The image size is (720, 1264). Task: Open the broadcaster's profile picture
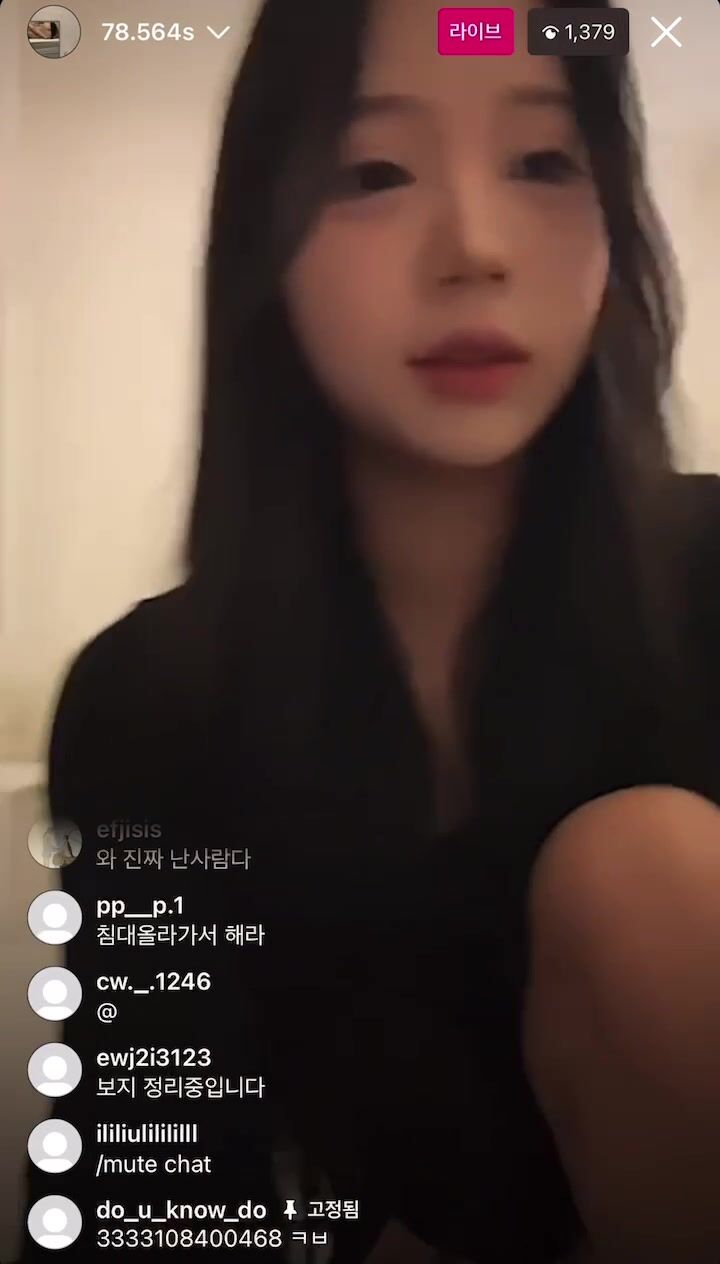click(54, 32)
